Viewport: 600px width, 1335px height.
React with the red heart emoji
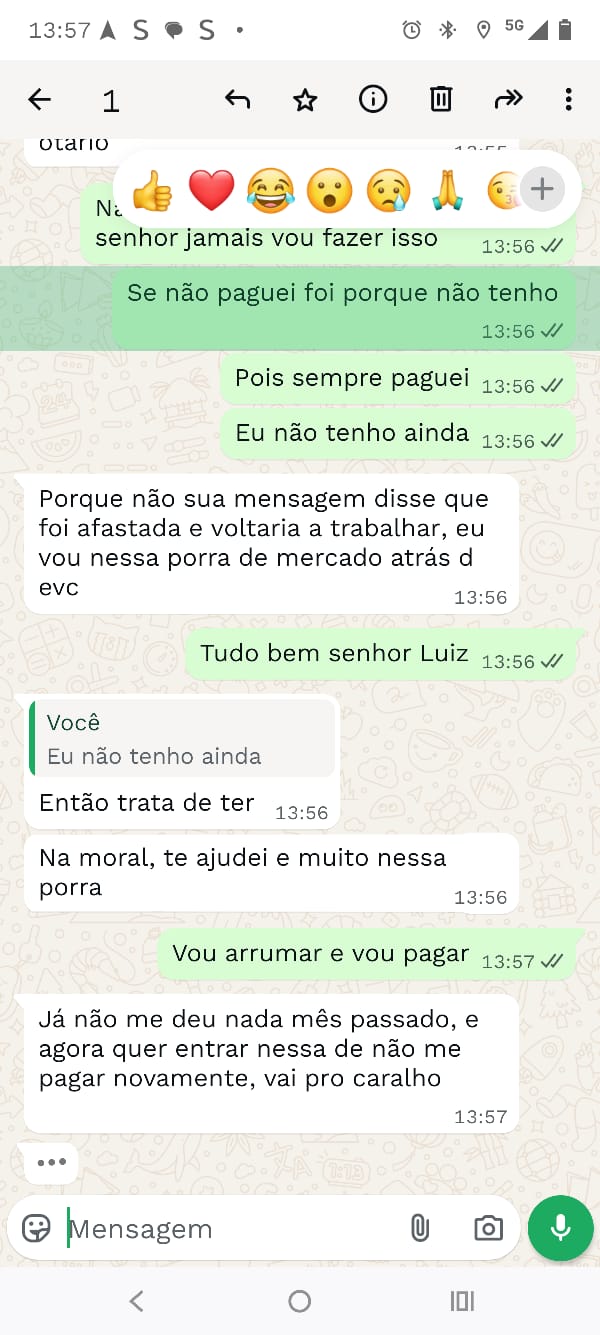211,190
